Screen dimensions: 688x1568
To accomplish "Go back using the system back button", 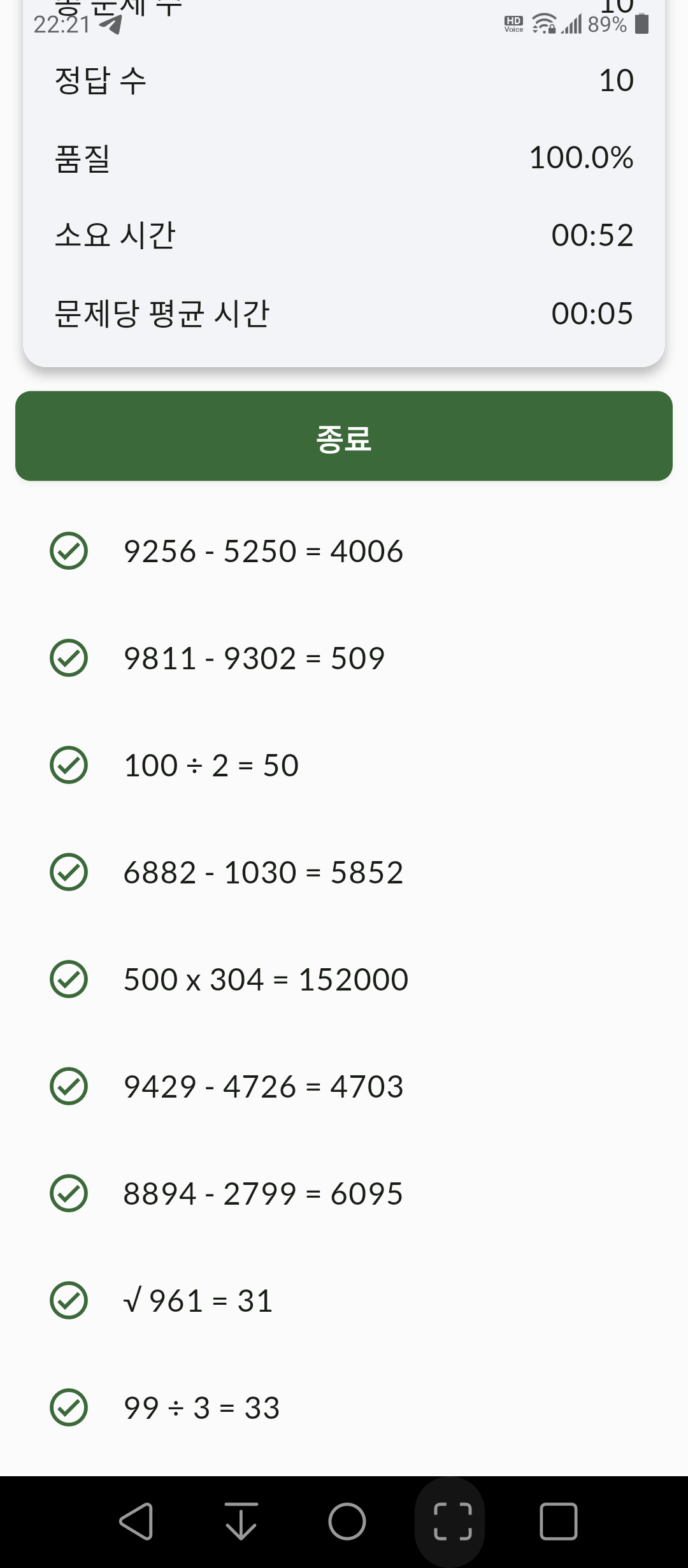I will (136, 1521).
